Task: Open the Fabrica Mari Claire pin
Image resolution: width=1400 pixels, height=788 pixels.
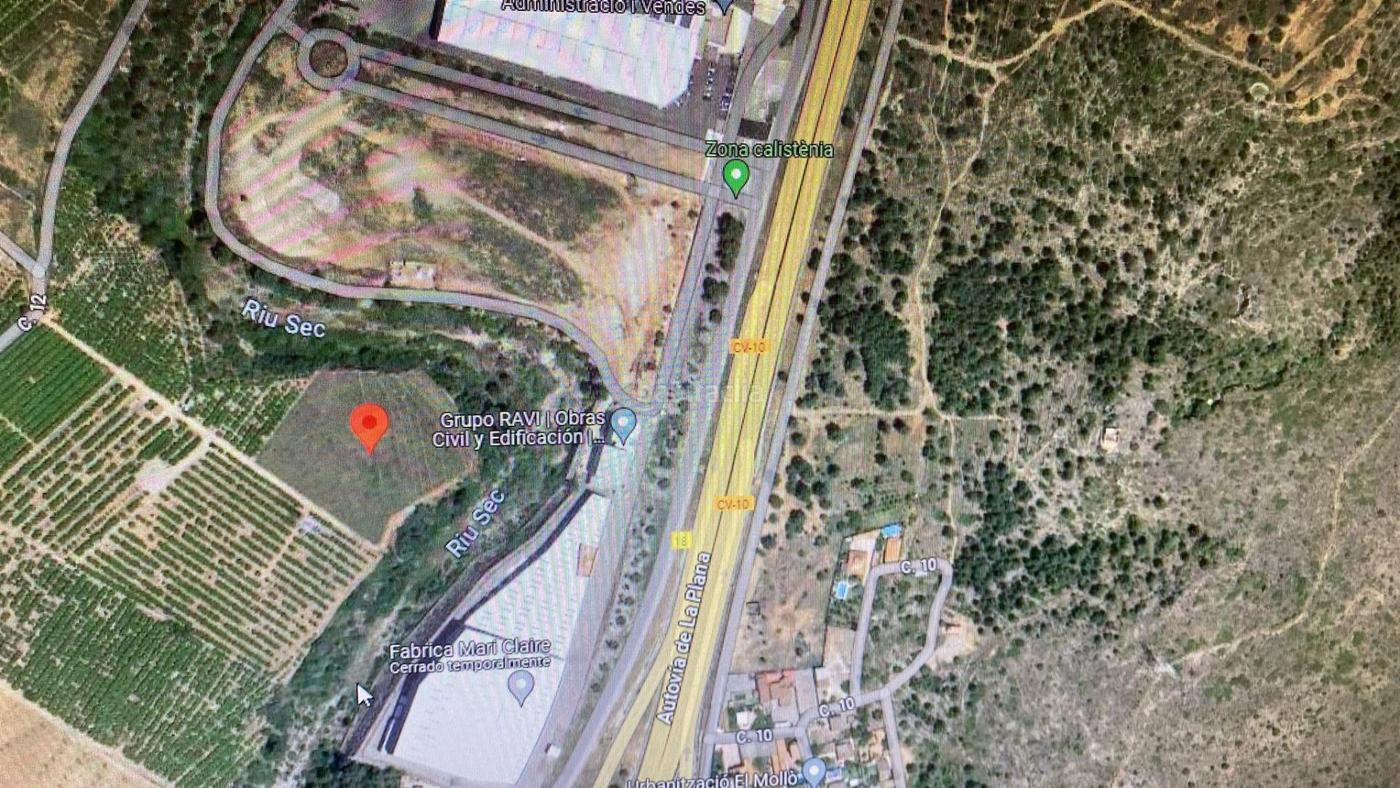Action: [x=520, y=686]
